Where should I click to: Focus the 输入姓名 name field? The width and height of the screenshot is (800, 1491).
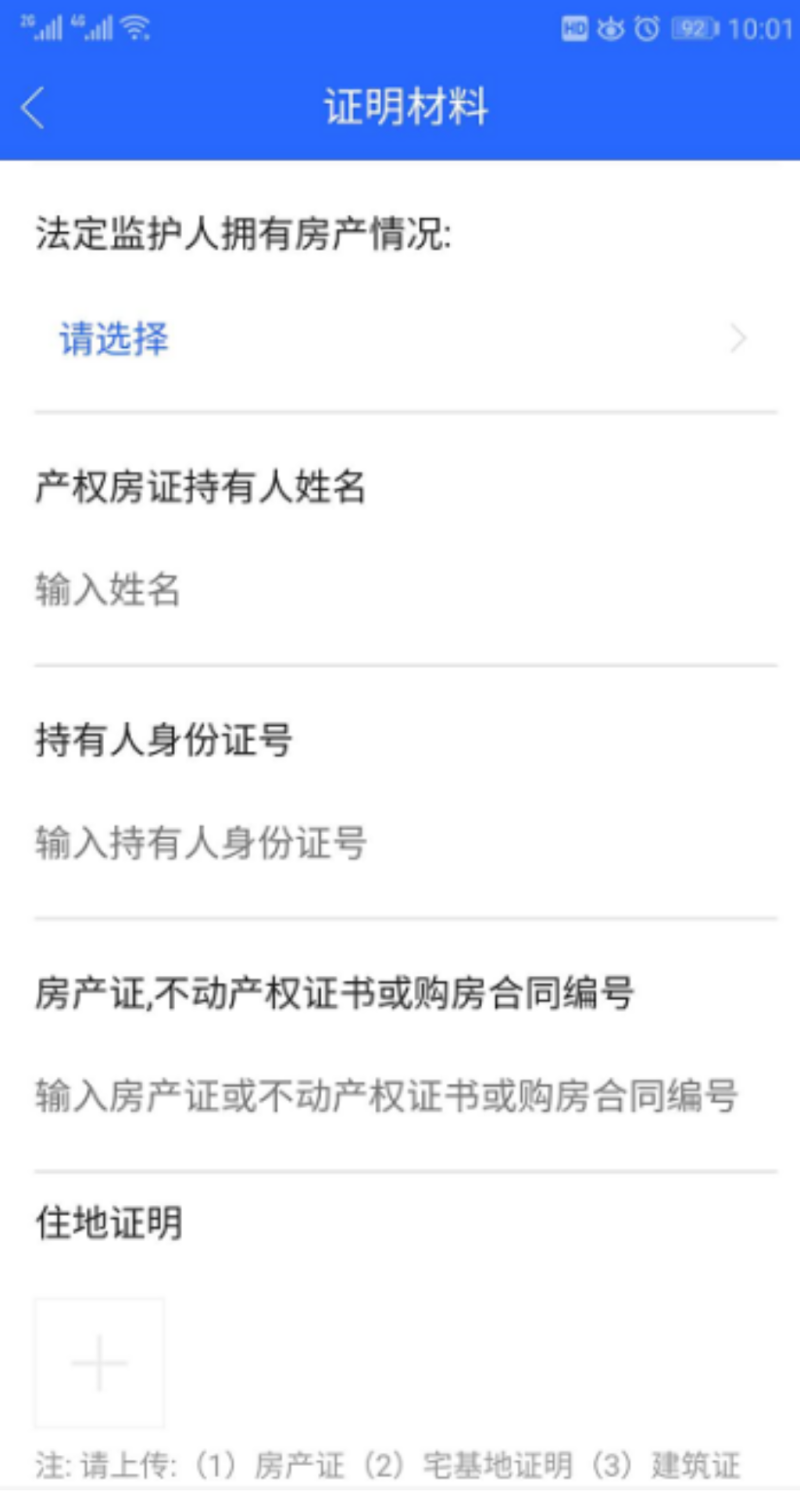click(x=400, y=591)
